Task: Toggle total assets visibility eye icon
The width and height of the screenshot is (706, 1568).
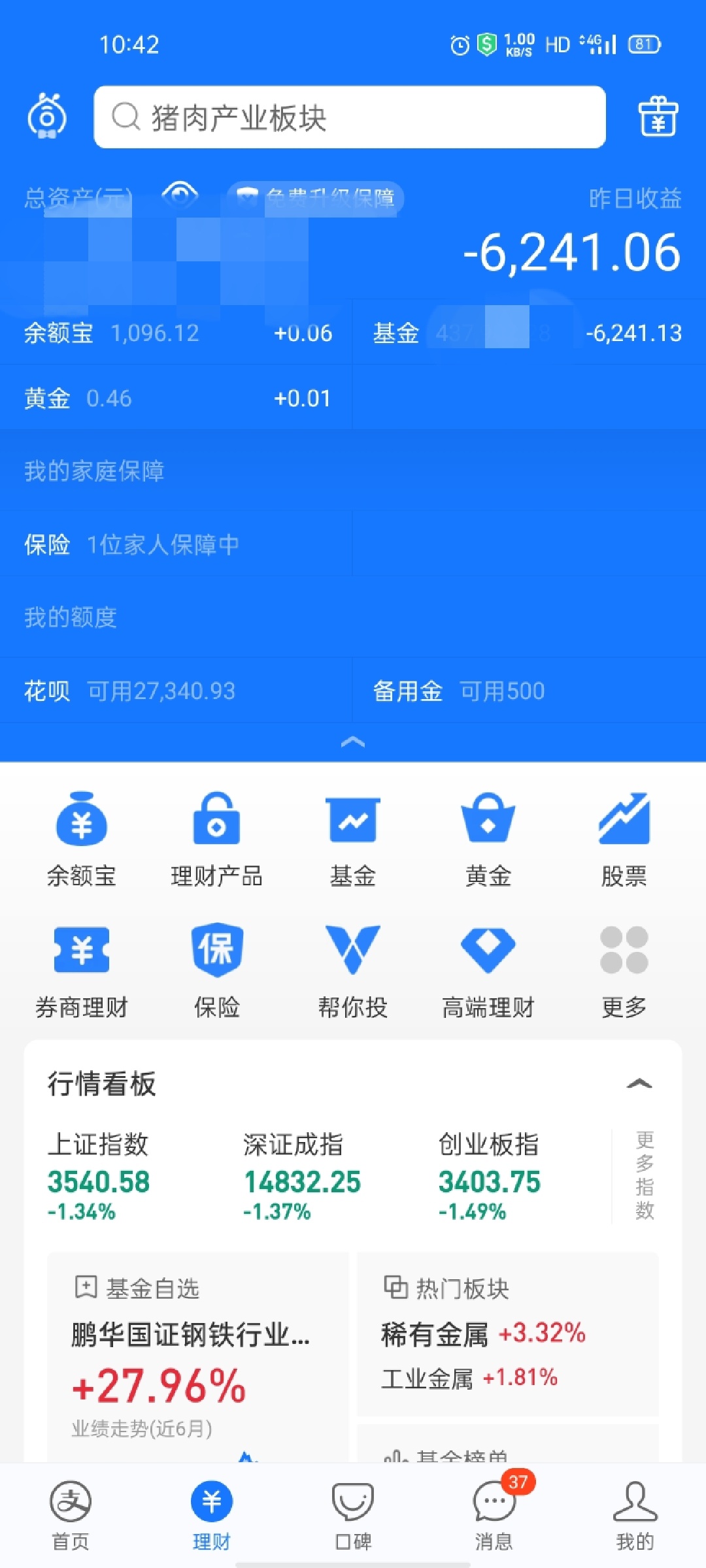Action: tap(180, 194)
